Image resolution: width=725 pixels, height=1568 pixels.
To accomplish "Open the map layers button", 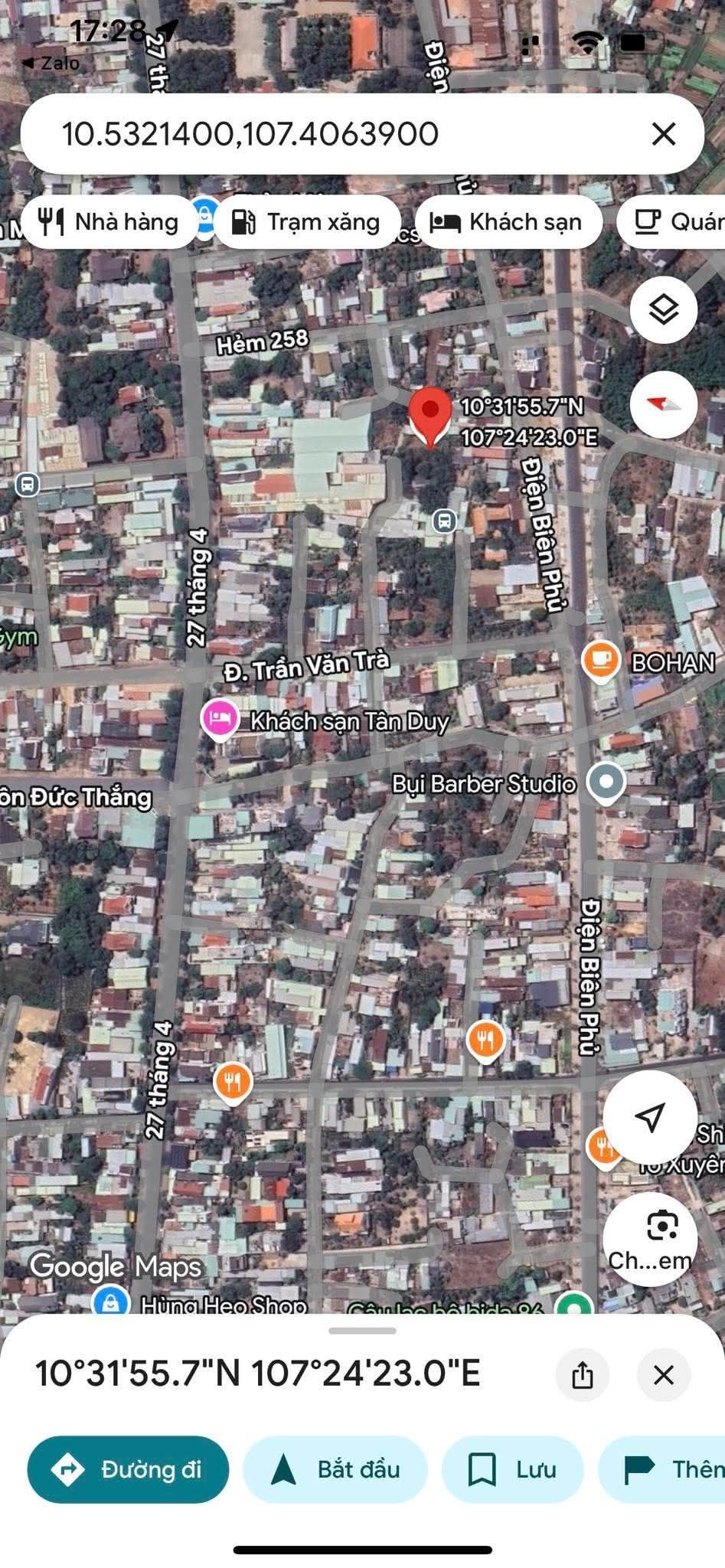I will [663, 309].
